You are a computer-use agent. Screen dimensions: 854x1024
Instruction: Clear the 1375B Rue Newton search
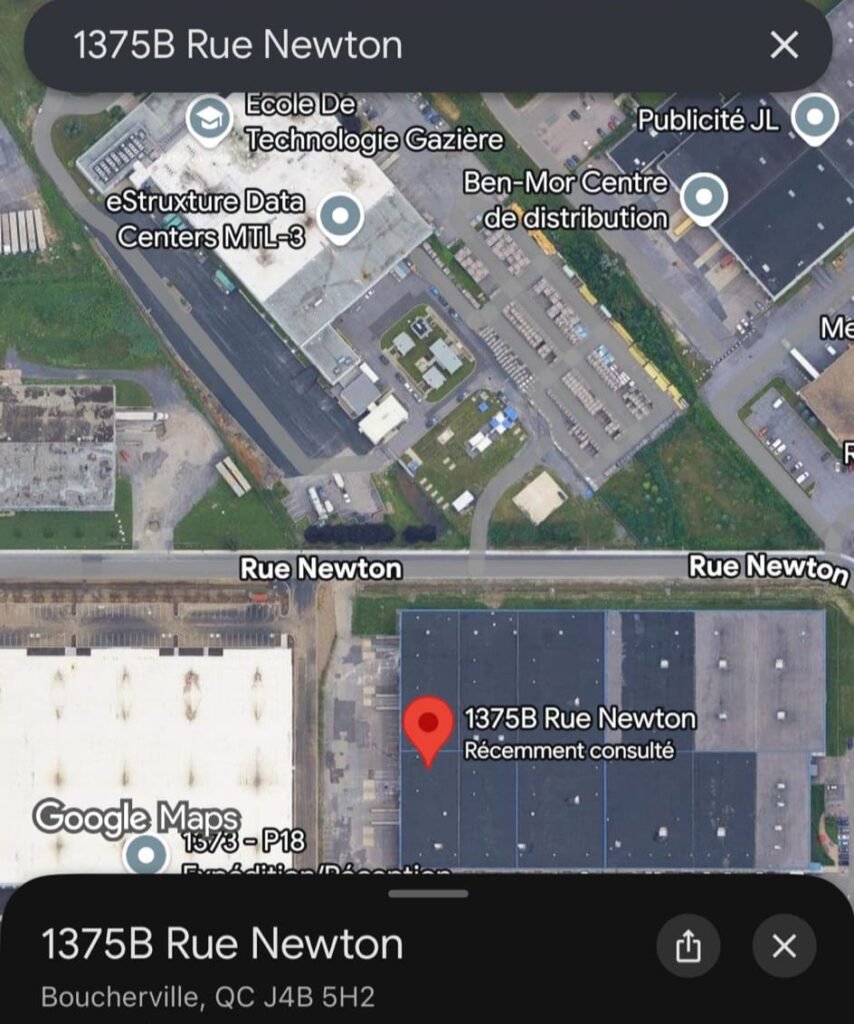785,45
